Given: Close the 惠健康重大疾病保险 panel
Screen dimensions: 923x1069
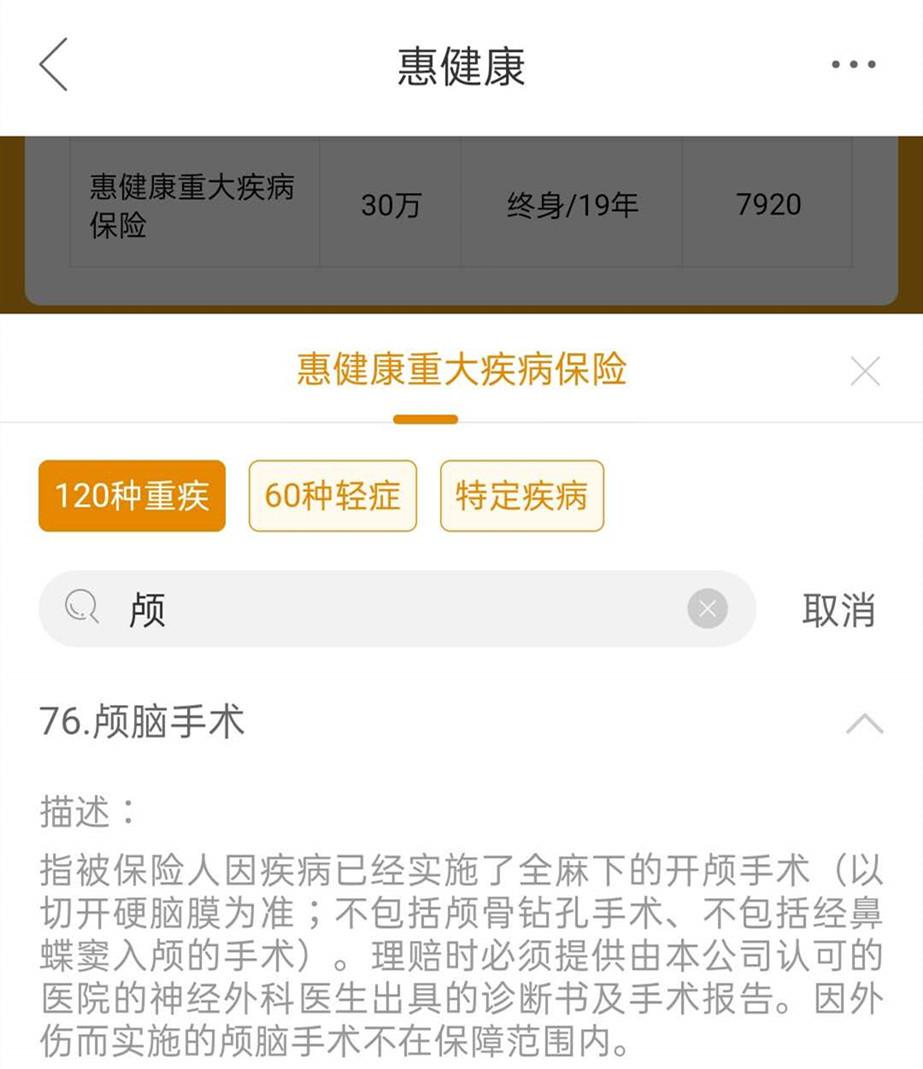Looking at the screenshot, I should point(864,371).
